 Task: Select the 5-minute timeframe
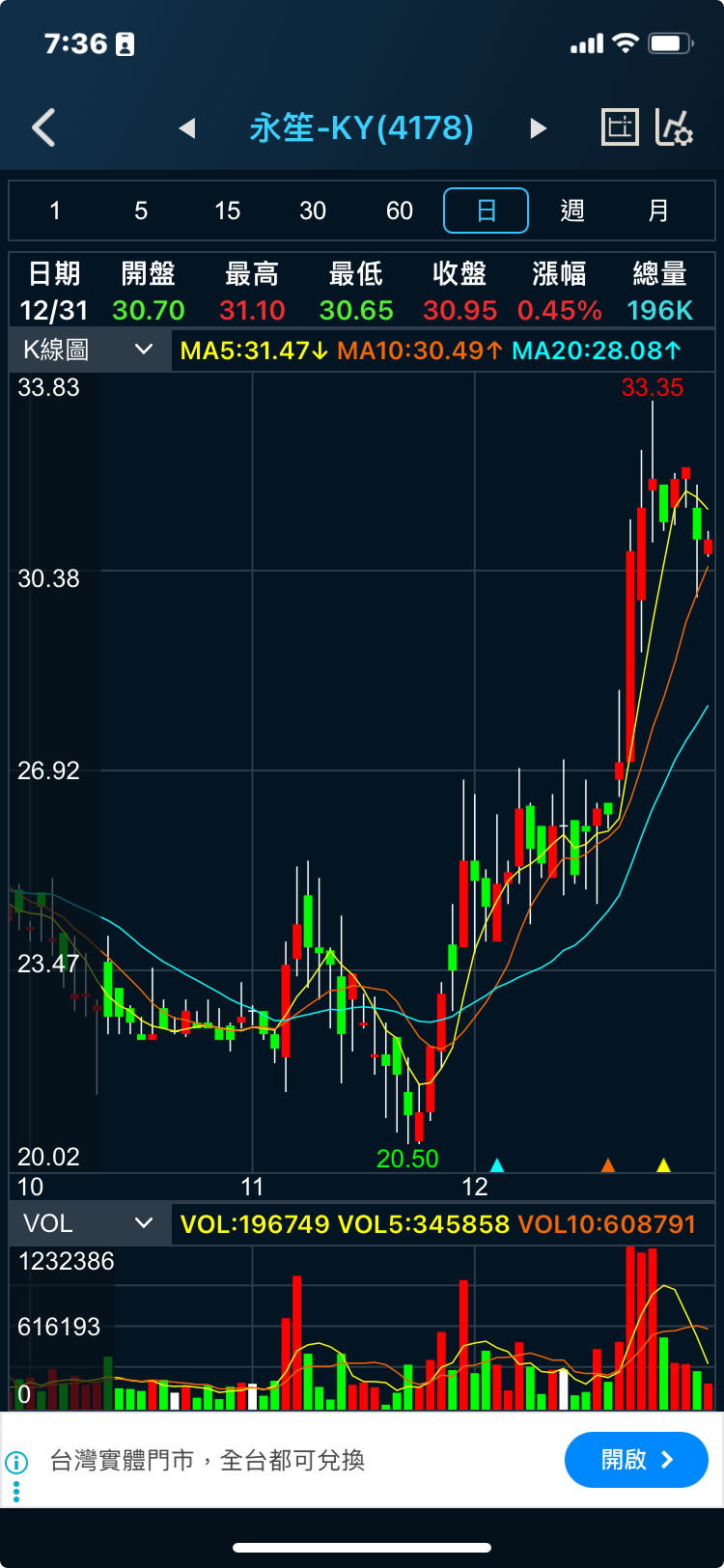(x=141, y=210)
